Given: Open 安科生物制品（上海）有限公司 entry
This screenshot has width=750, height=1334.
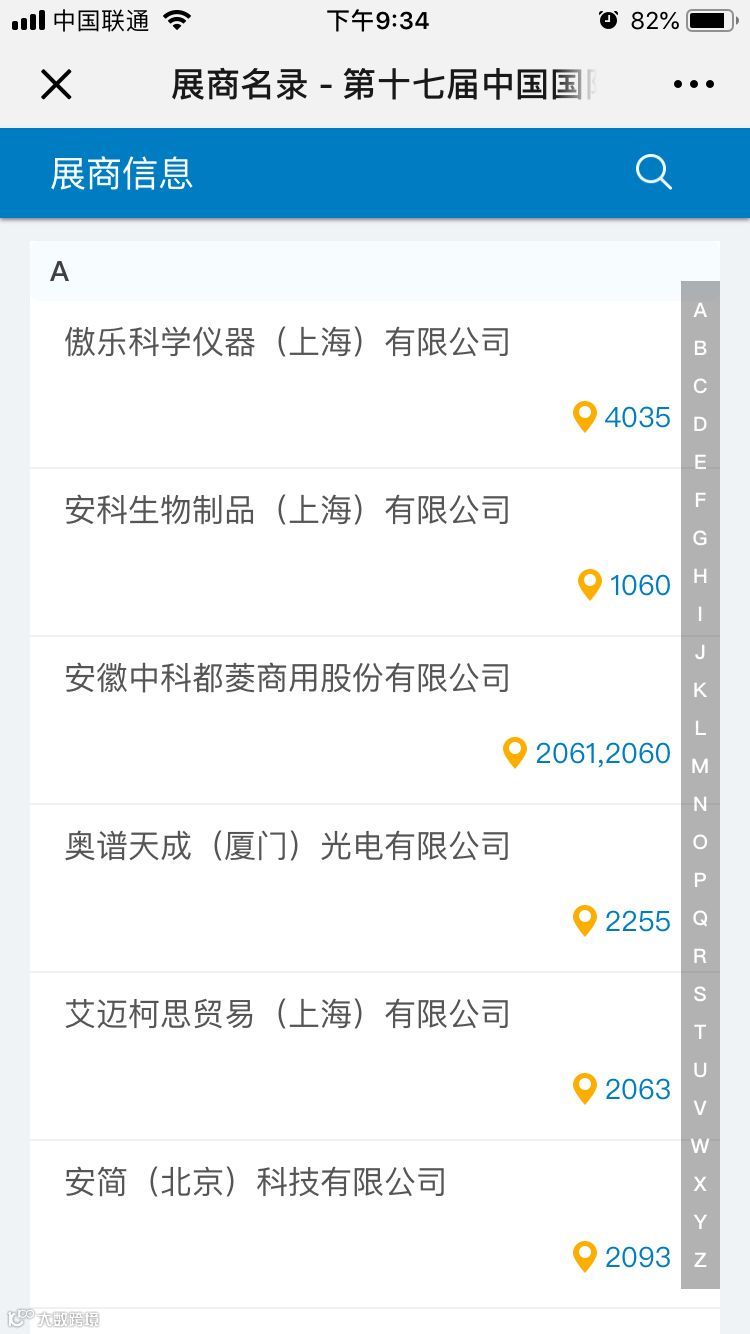Looking at the screenshot, I should point(288,511).
